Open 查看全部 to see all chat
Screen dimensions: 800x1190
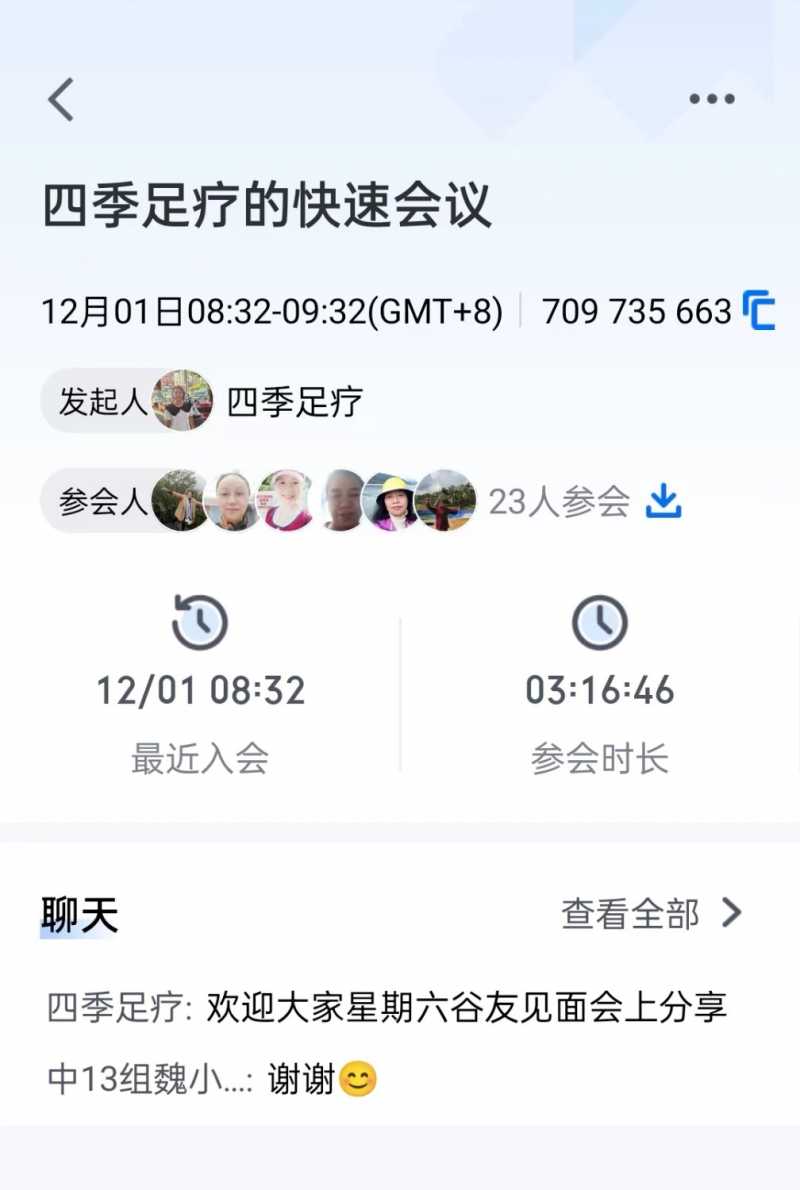coord(652,913)
